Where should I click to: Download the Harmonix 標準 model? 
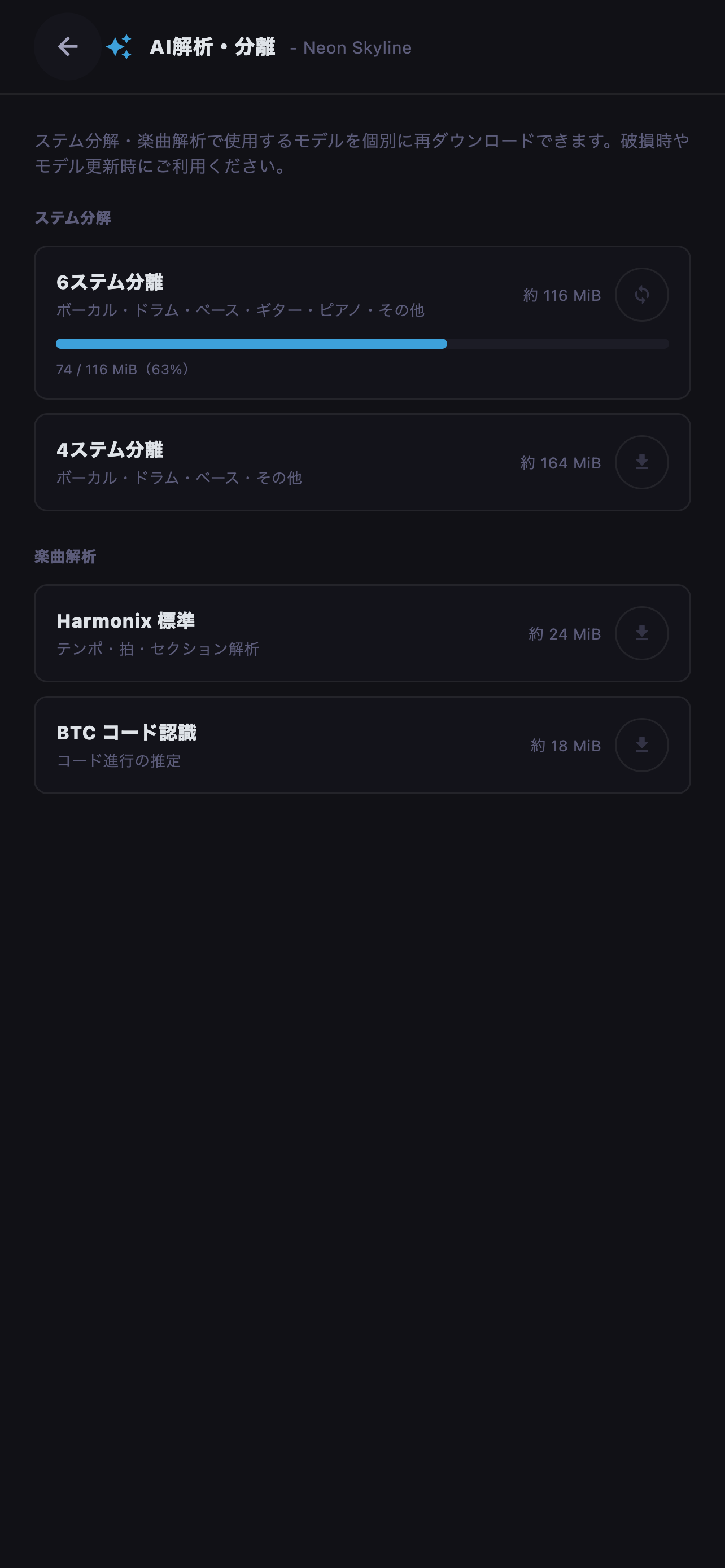(x=641, y=633)
